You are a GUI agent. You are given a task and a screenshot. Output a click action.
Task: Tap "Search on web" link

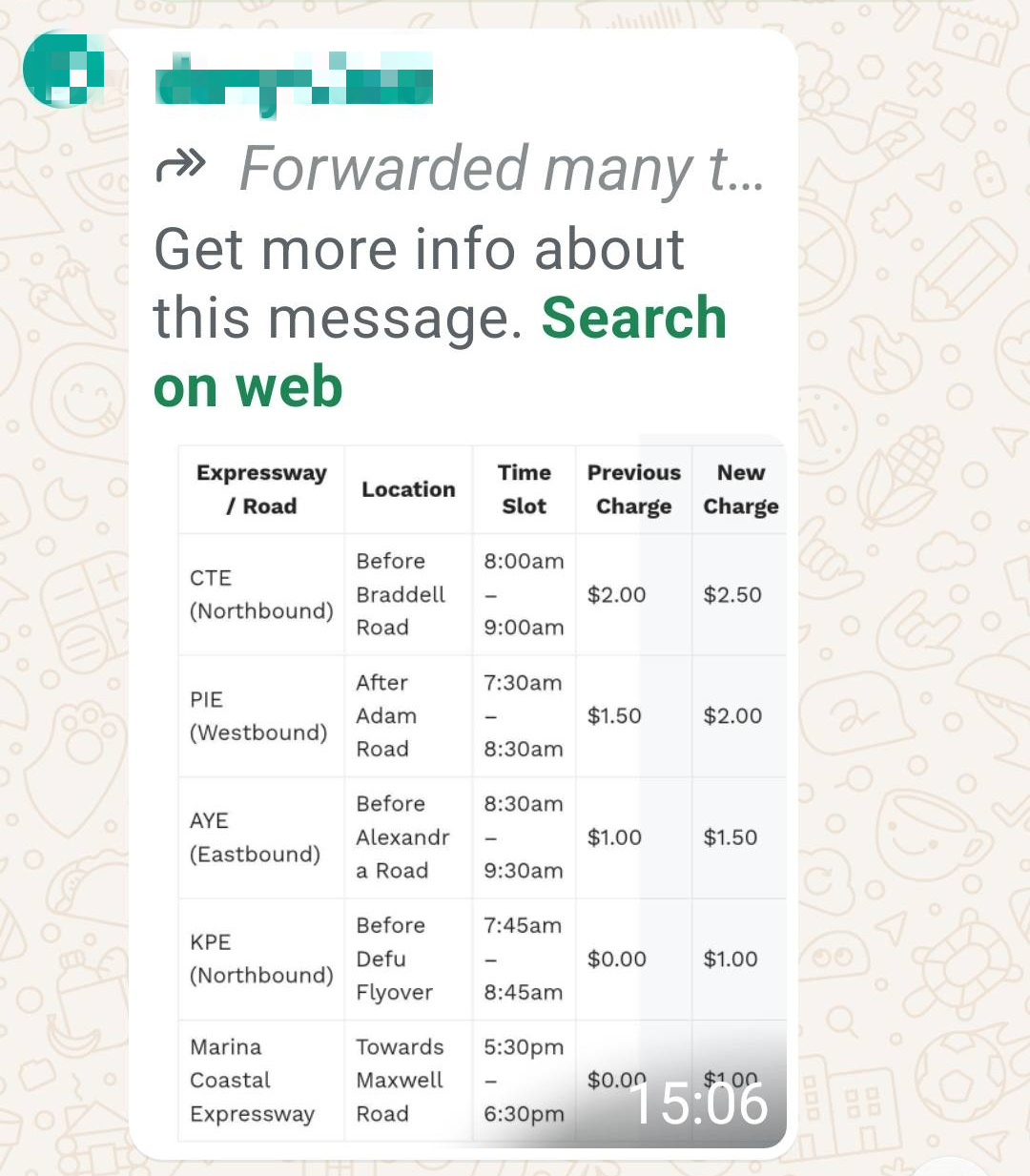click(632, 319)
